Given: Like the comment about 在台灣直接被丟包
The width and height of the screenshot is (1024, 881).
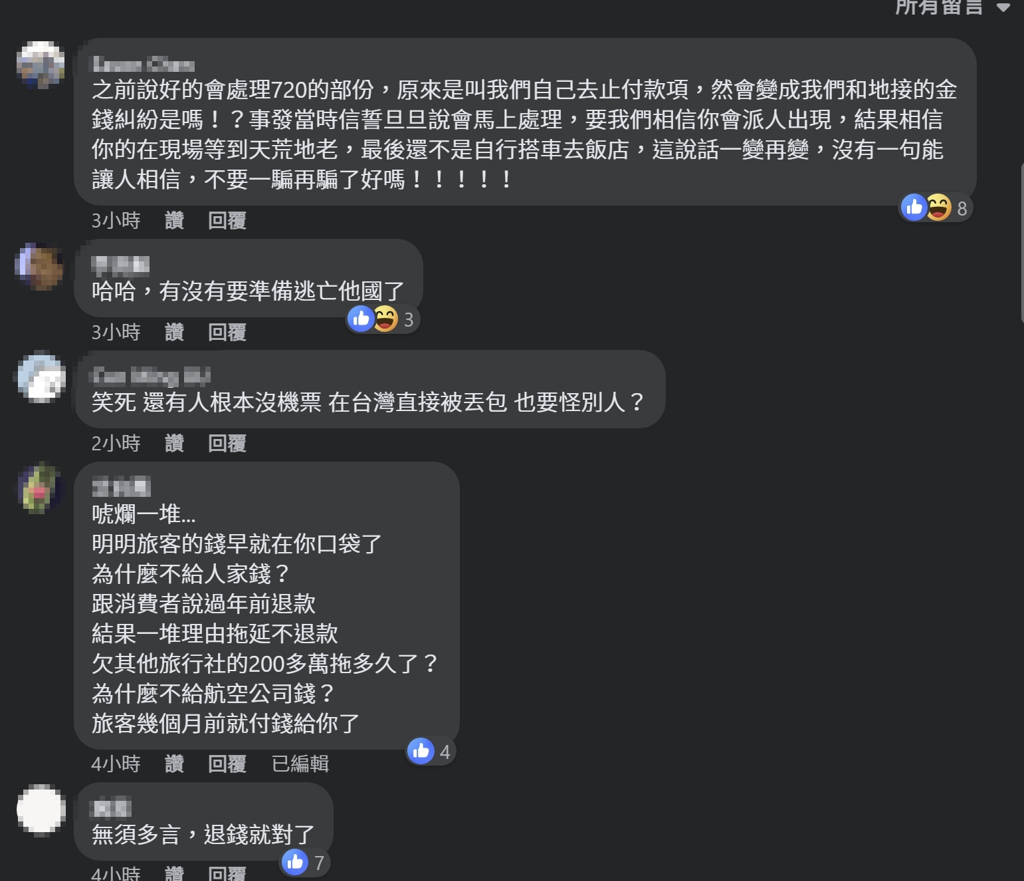Looking at the screenshot, I should (174, 443).
